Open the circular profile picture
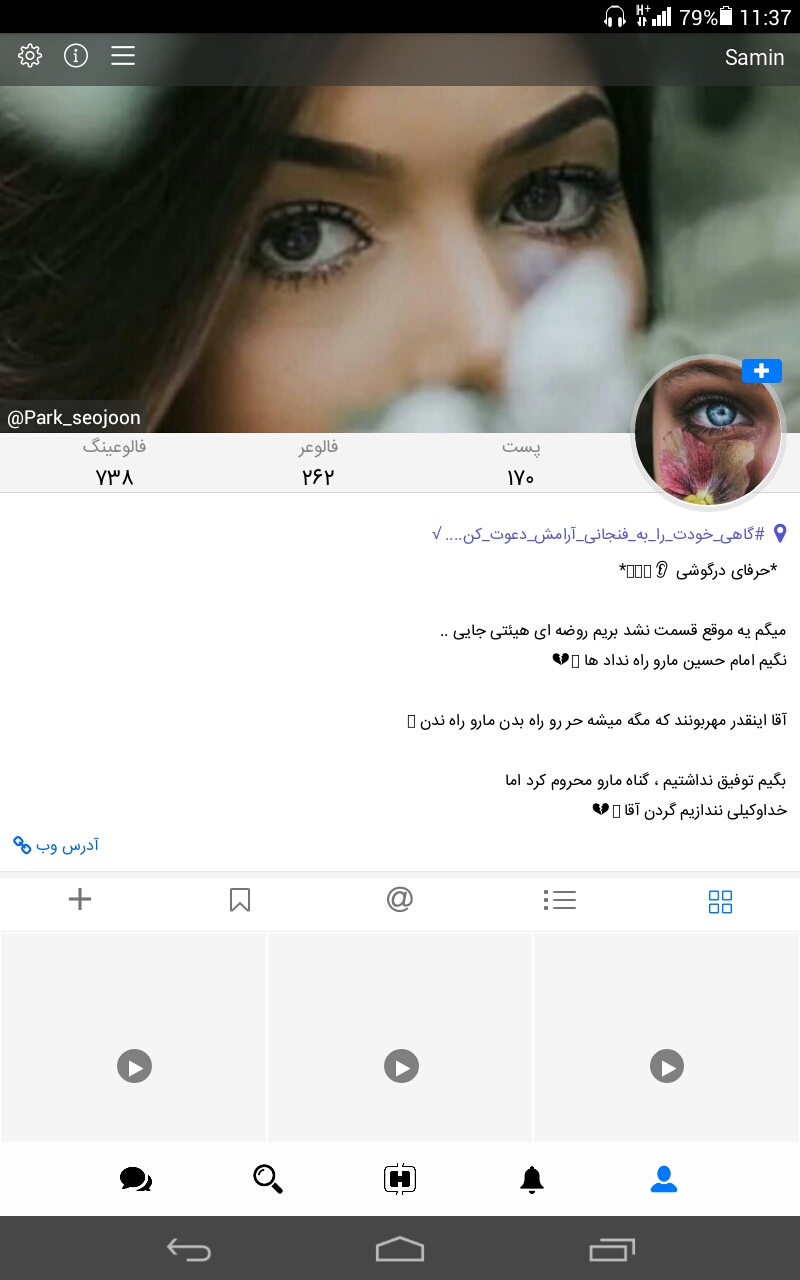 [709, 431]
